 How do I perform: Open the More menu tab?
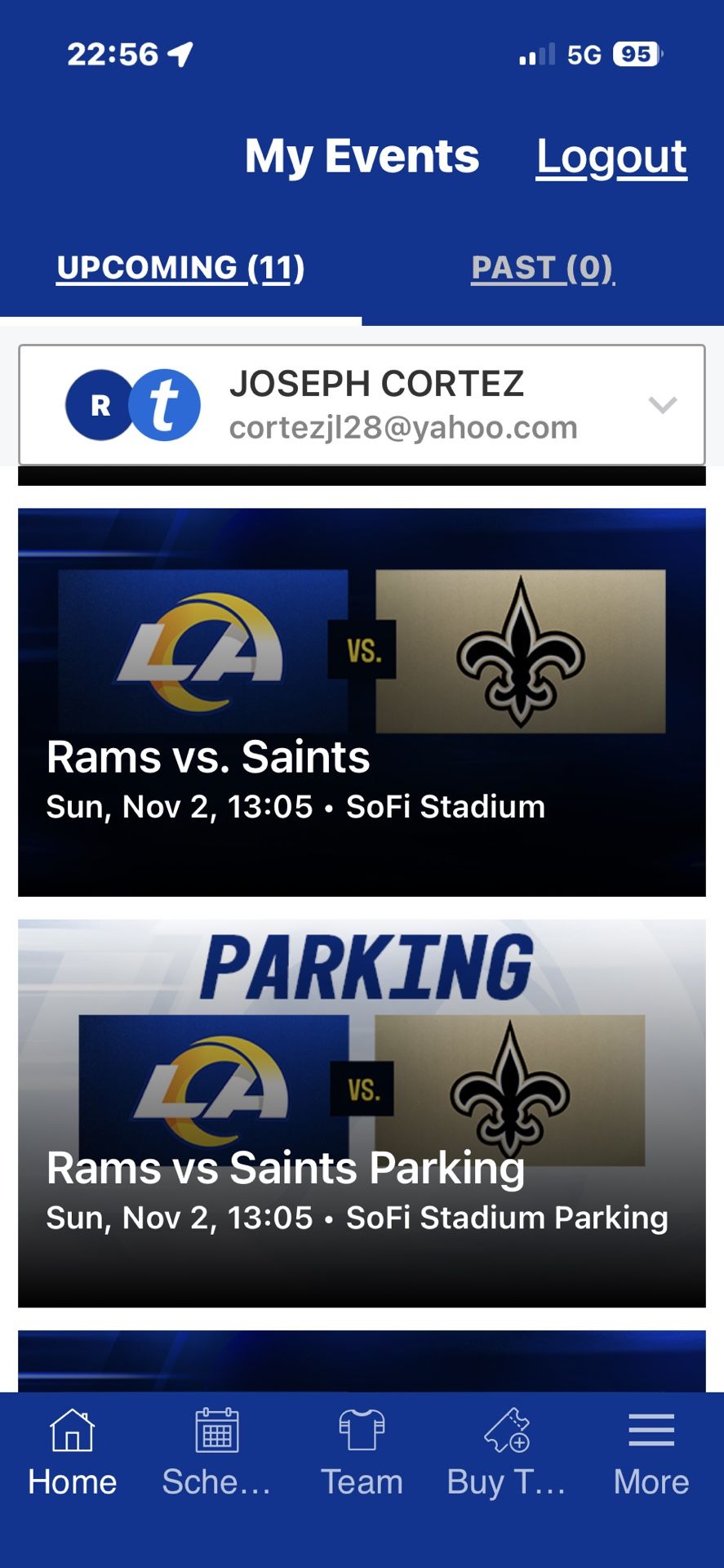(651, 1454)
